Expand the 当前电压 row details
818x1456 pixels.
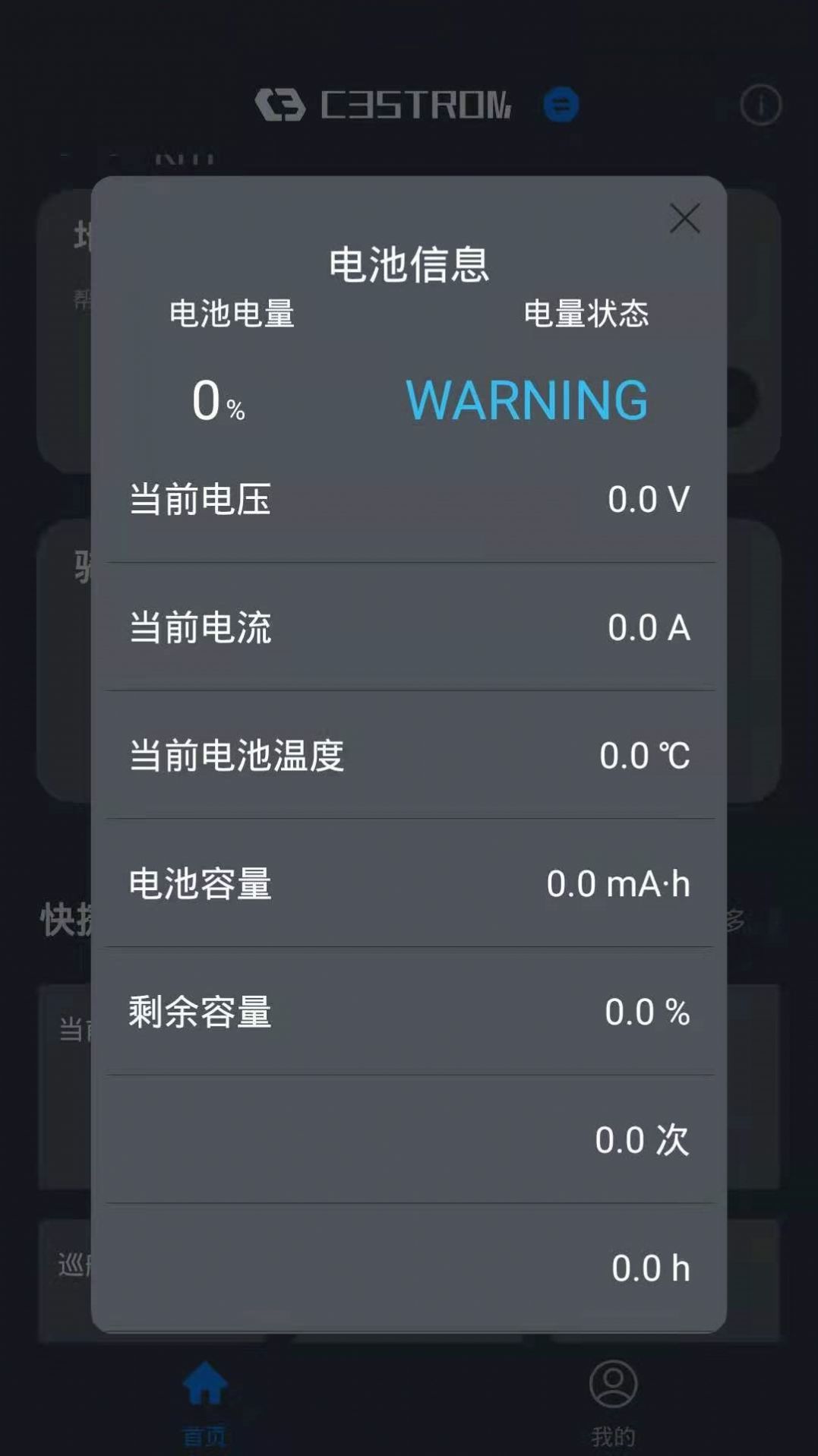pyautogui.click(x=409, y=501)
